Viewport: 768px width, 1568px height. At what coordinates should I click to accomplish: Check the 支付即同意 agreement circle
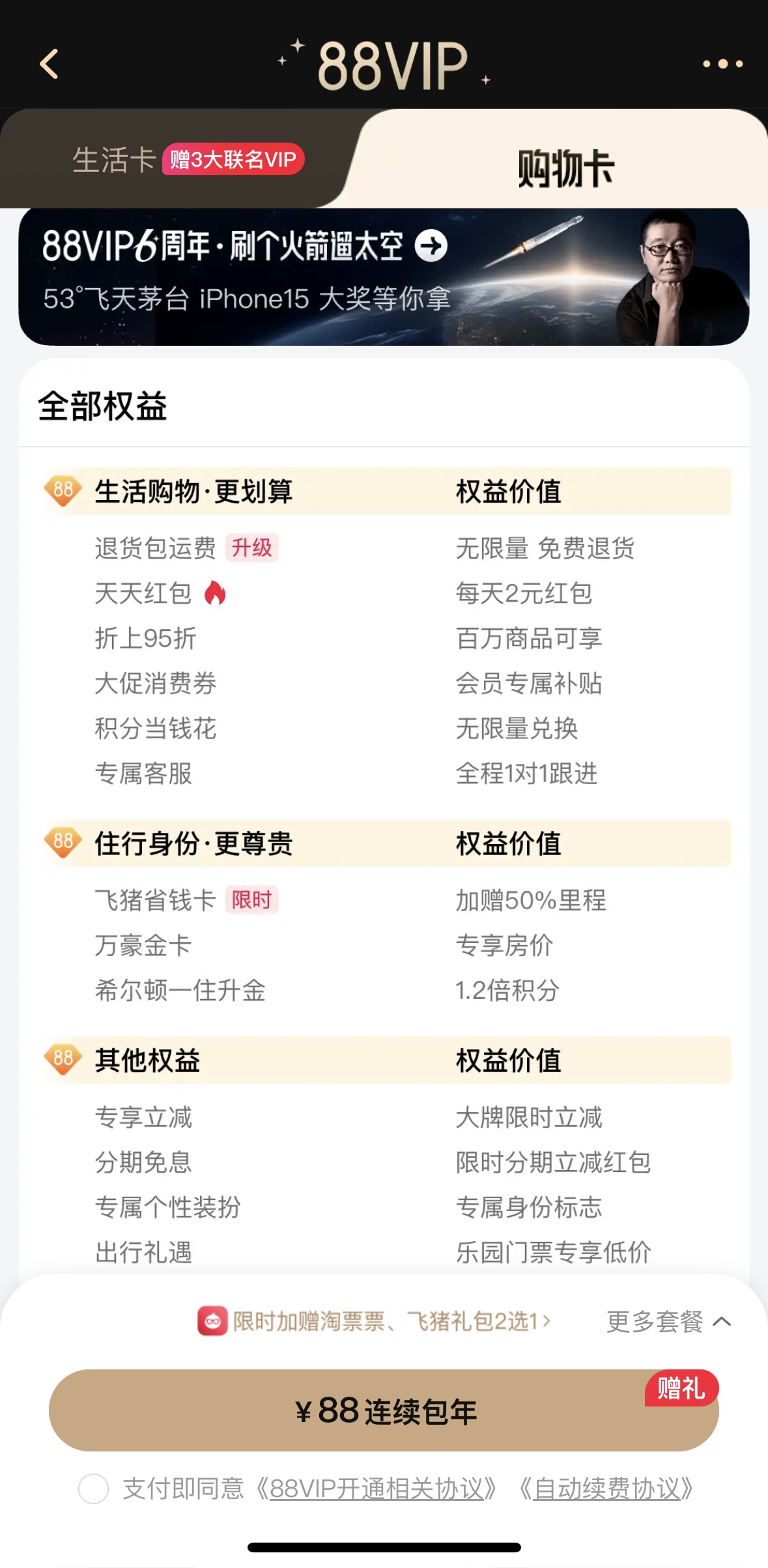[x=93, y=1489]
